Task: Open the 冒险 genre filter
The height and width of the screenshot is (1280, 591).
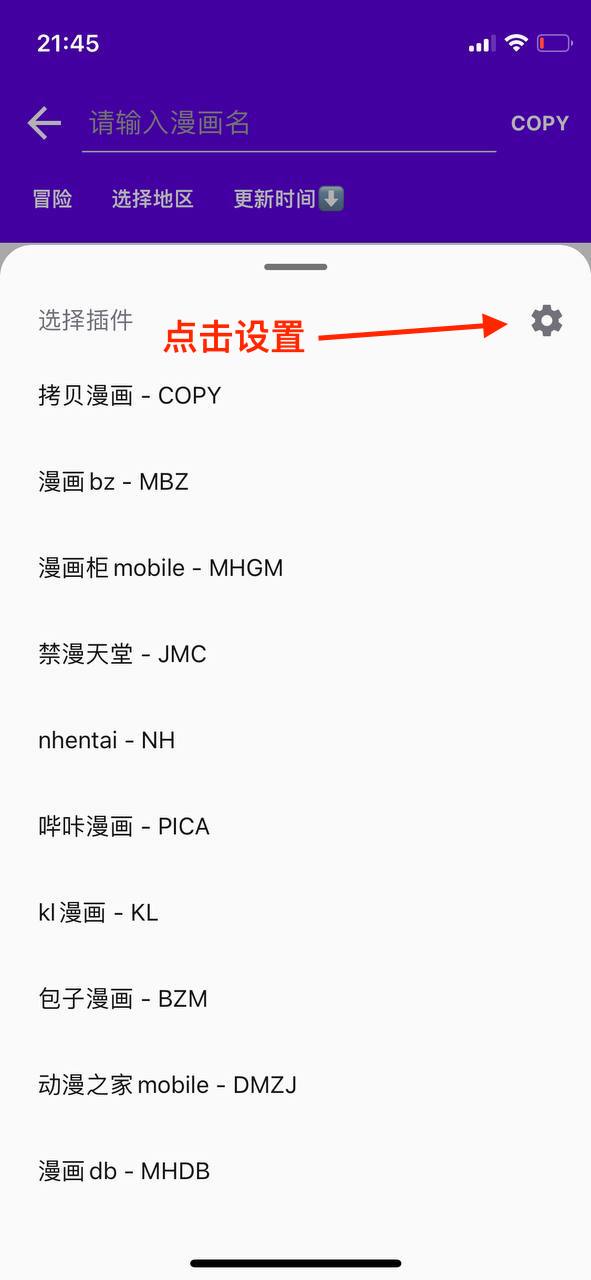Action: tap(53, 199)
